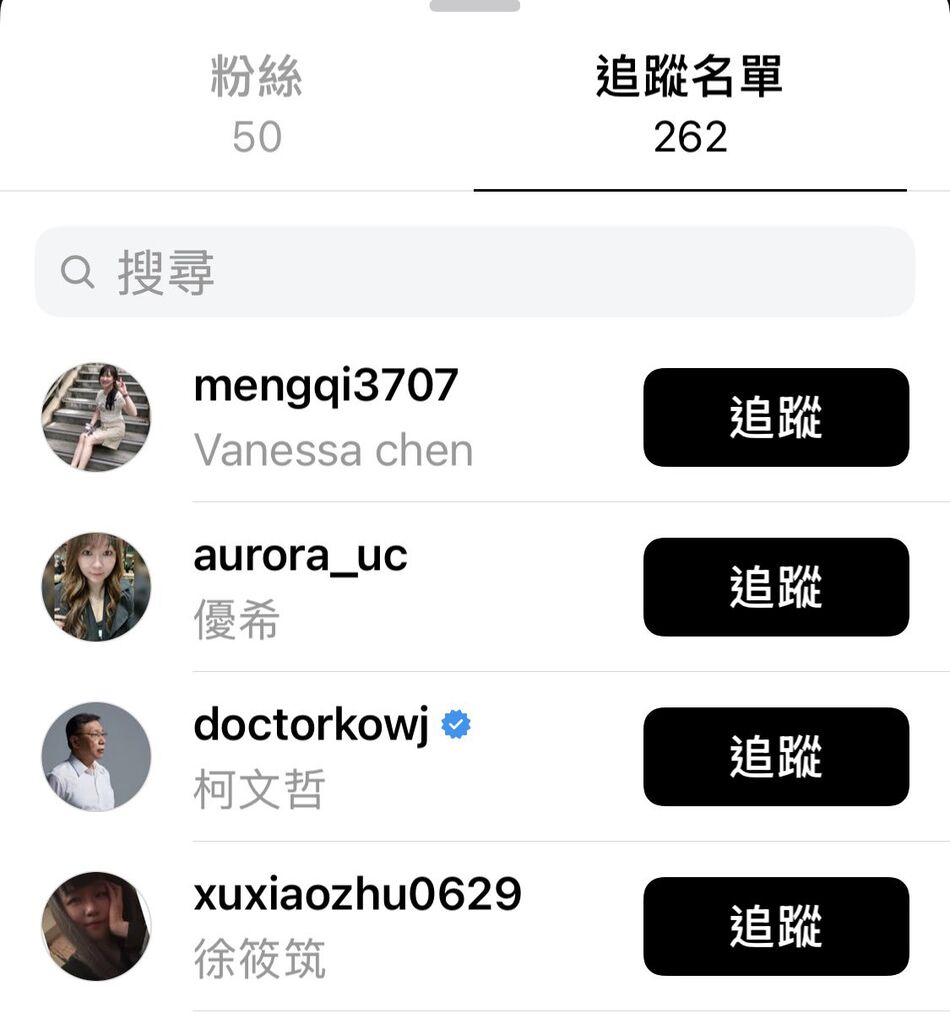Follow aurora_uc with the 追蹤 button
Screen dimensions: 950x1024
tap(776, 587)
